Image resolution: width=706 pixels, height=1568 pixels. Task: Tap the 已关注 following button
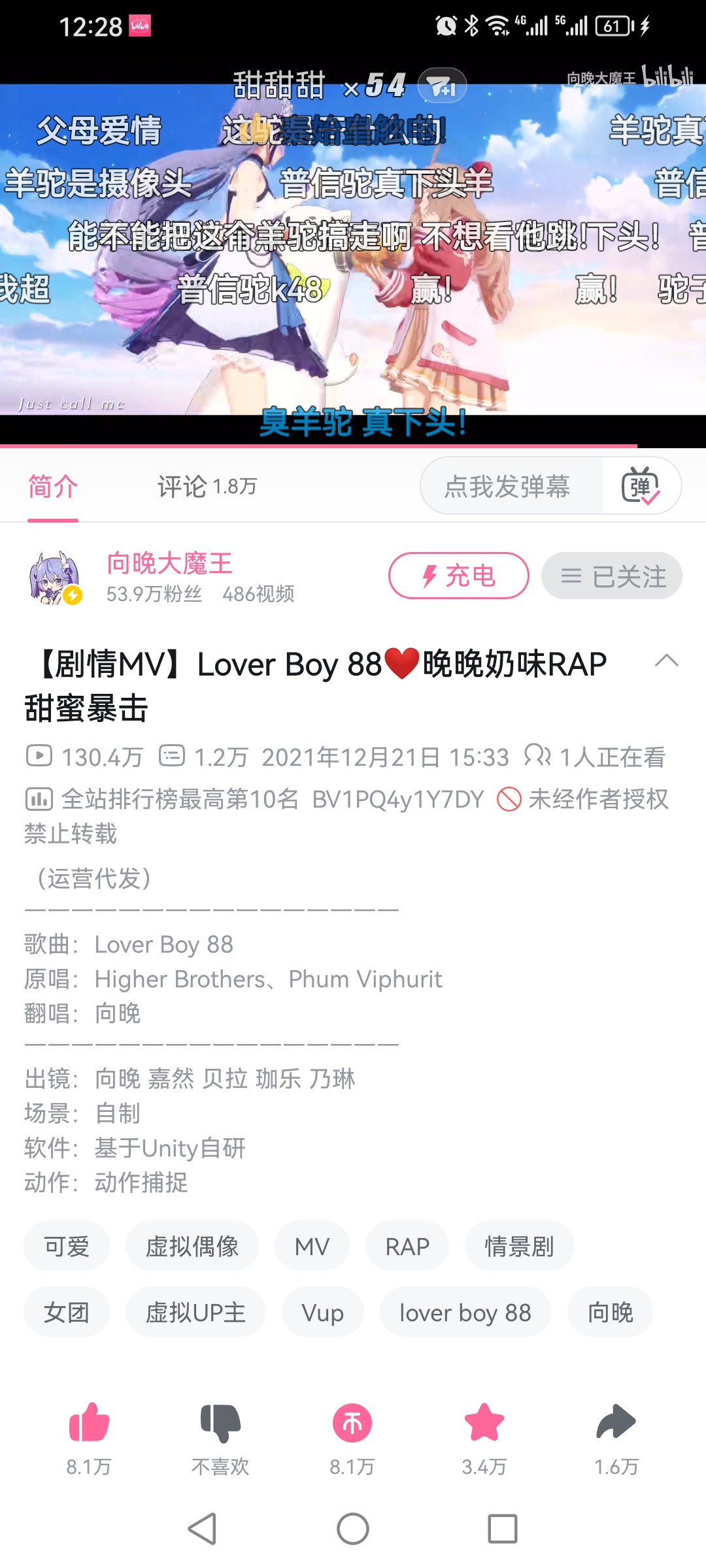click(612, 576)
